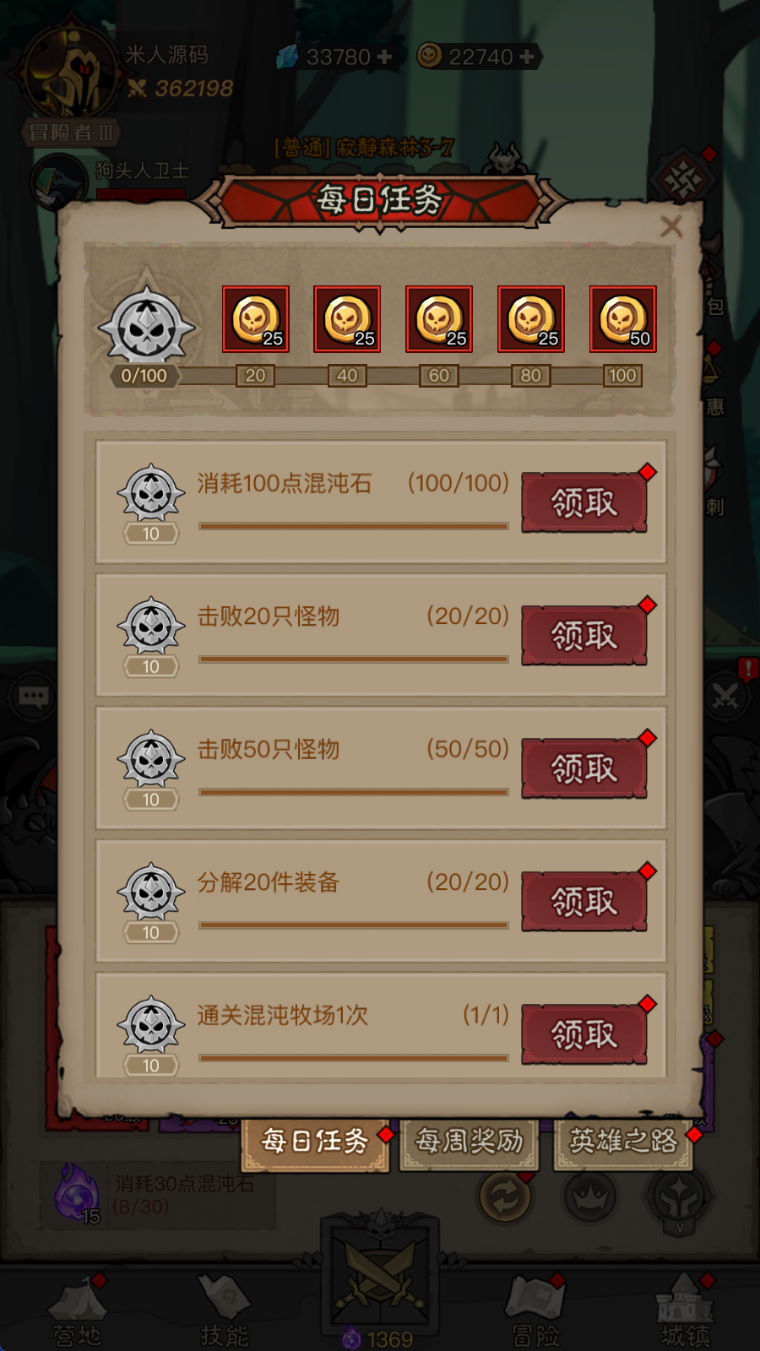
Task: Switch to the 英雄之路 tab
Action: tap(623, 1141)
